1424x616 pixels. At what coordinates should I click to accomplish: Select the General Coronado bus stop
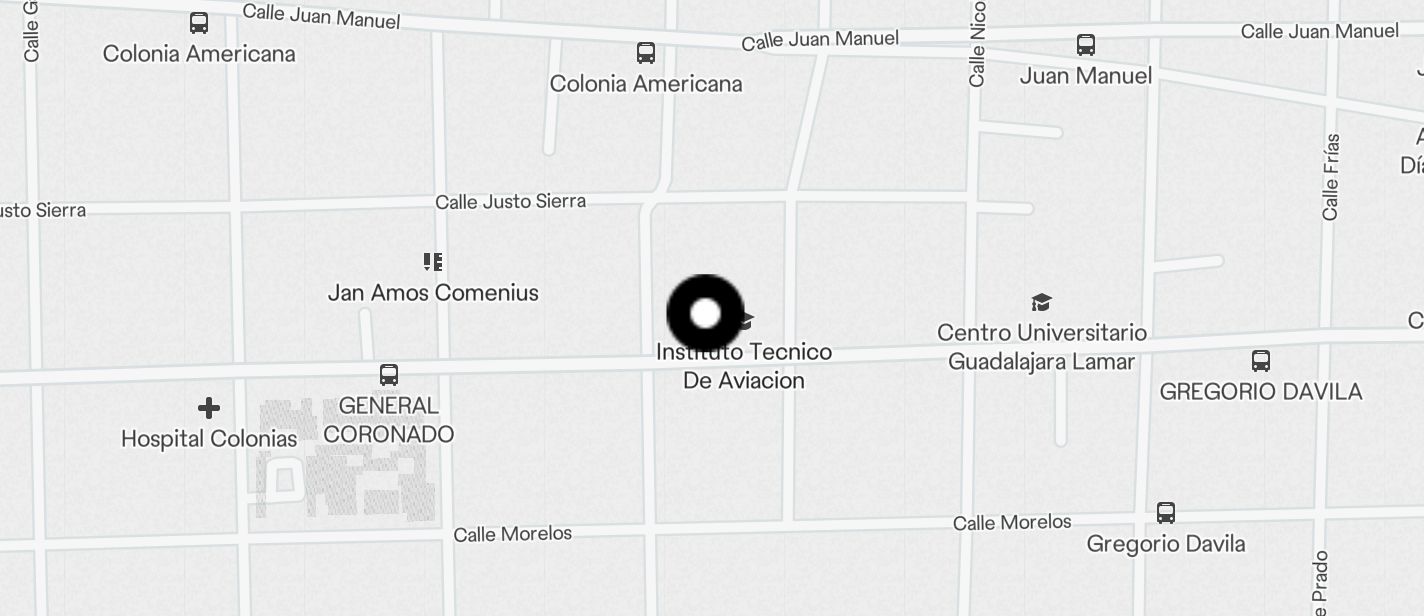[x=389, y=375]
